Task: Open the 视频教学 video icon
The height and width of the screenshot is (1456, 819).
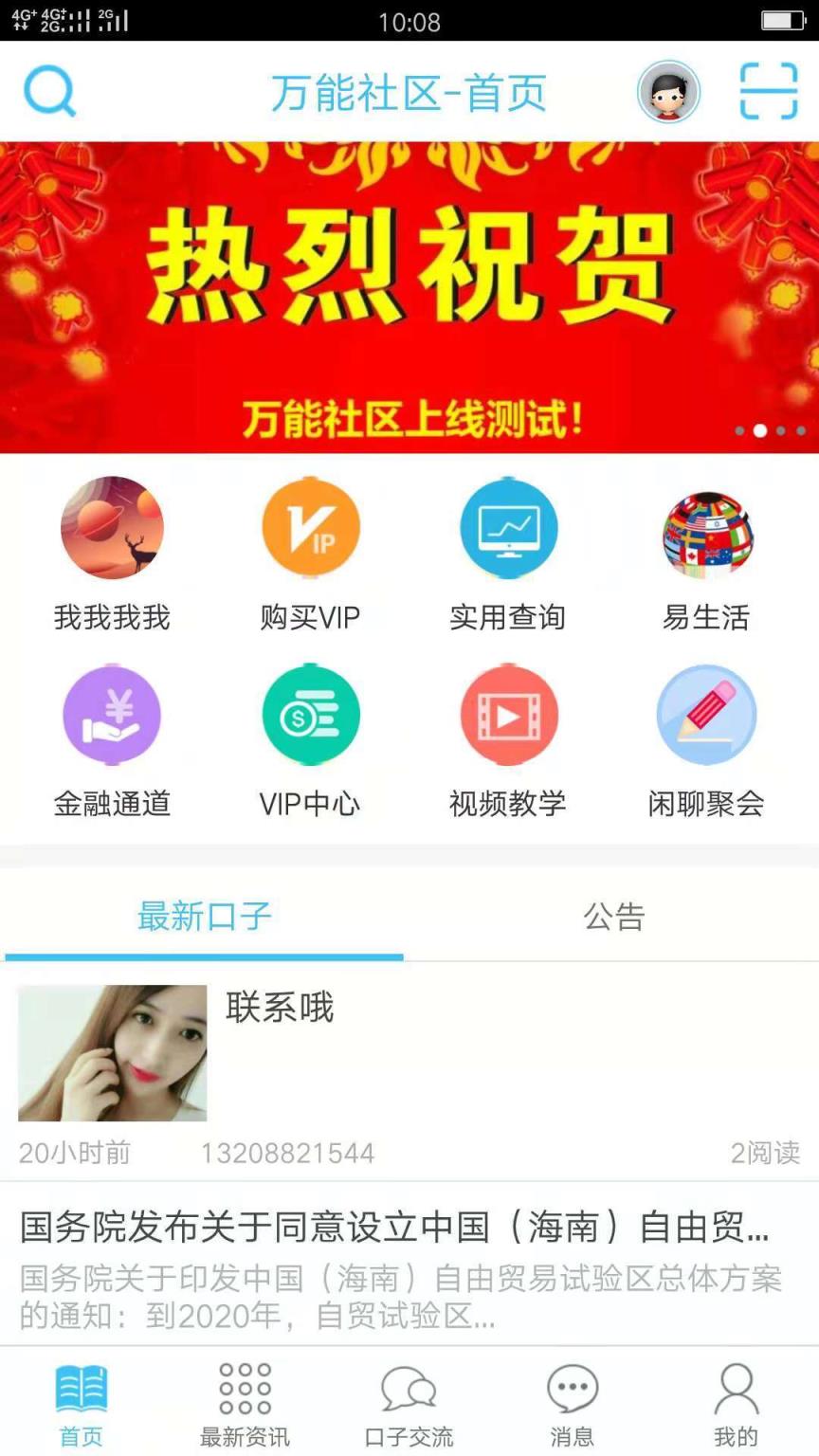Action: coord(508,714)
